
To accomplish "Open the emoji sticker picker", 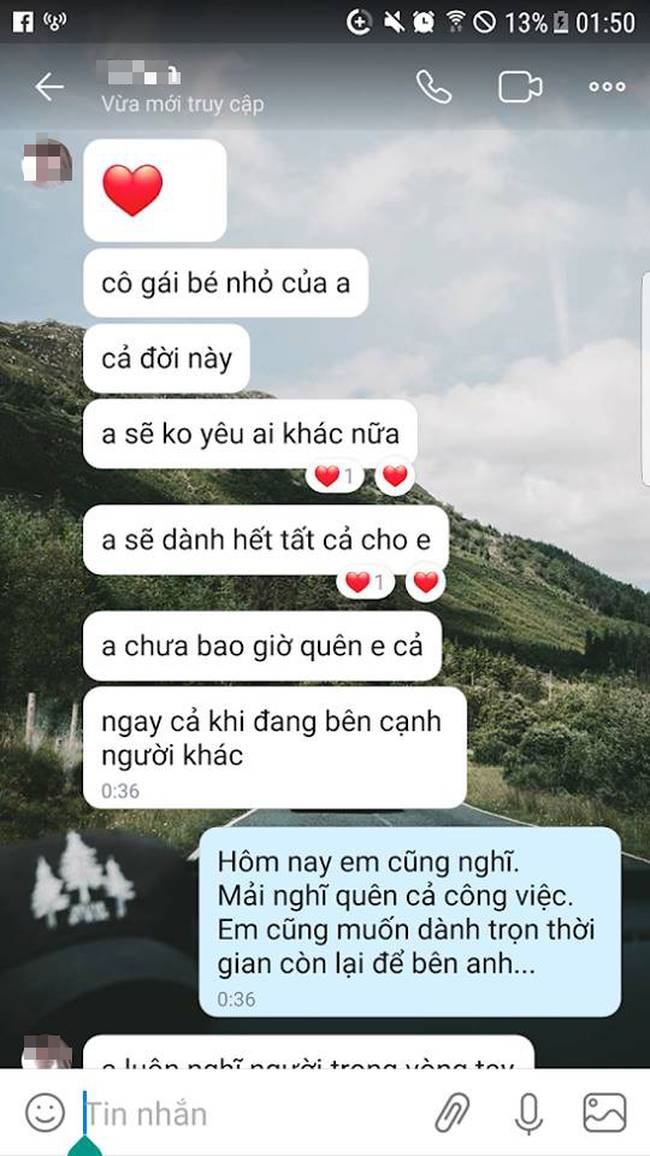I will [x=44, y=1112].
